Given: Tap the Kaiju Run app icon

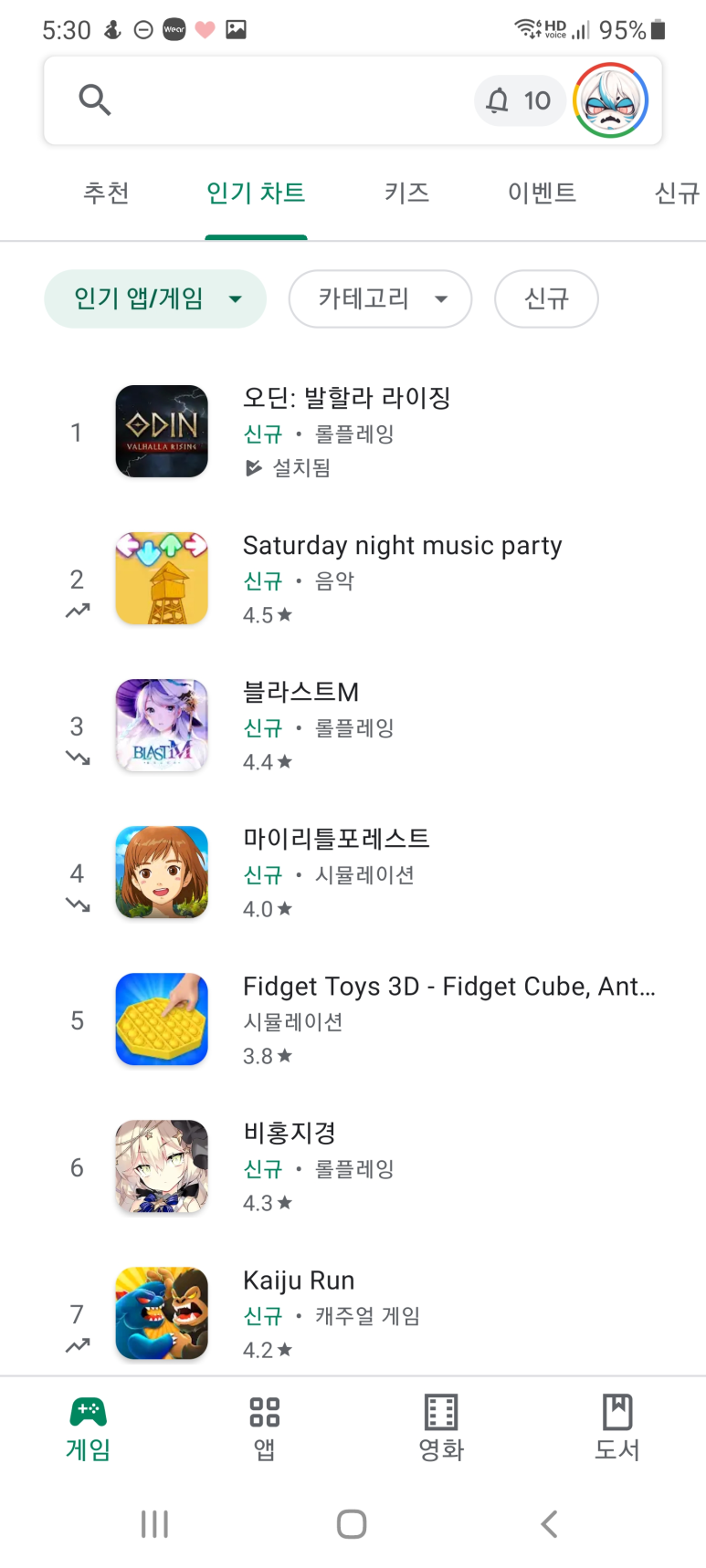Looking at the screenshot, I should tap(161, 1313).
